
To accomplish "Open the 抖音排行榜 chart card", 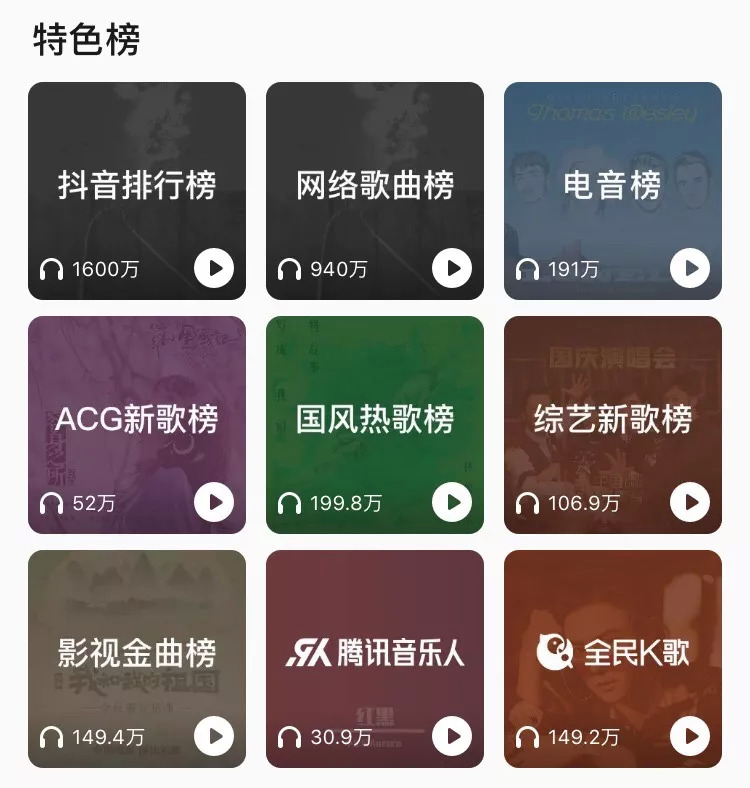I will pyautogui.click(x=137, y=185).
